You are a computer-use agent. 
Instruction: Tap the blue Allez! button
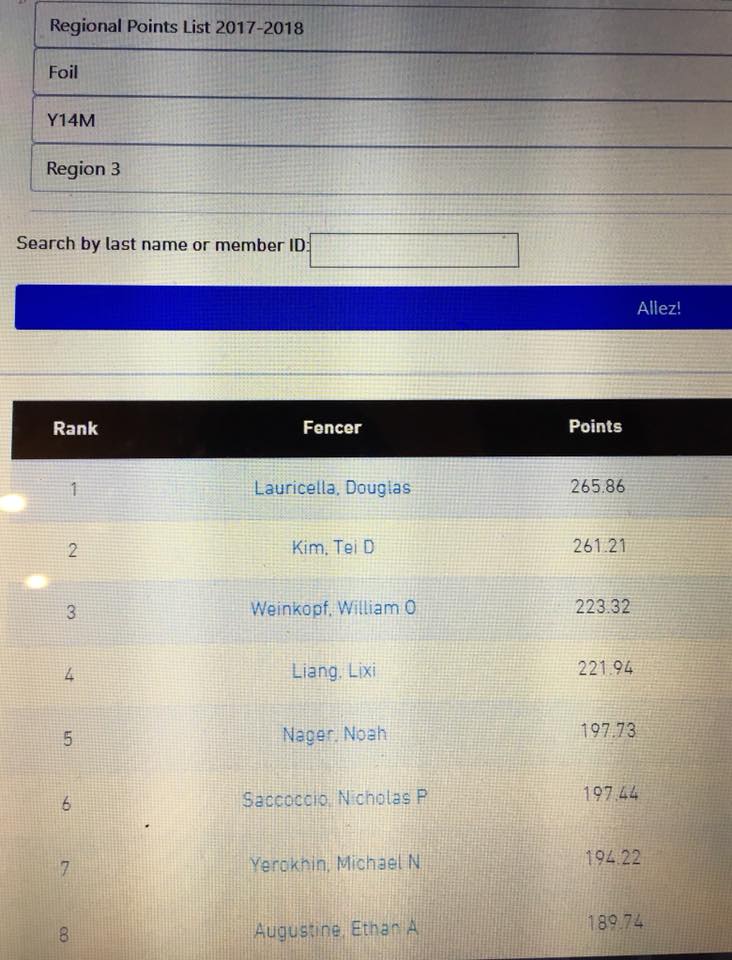372,308
